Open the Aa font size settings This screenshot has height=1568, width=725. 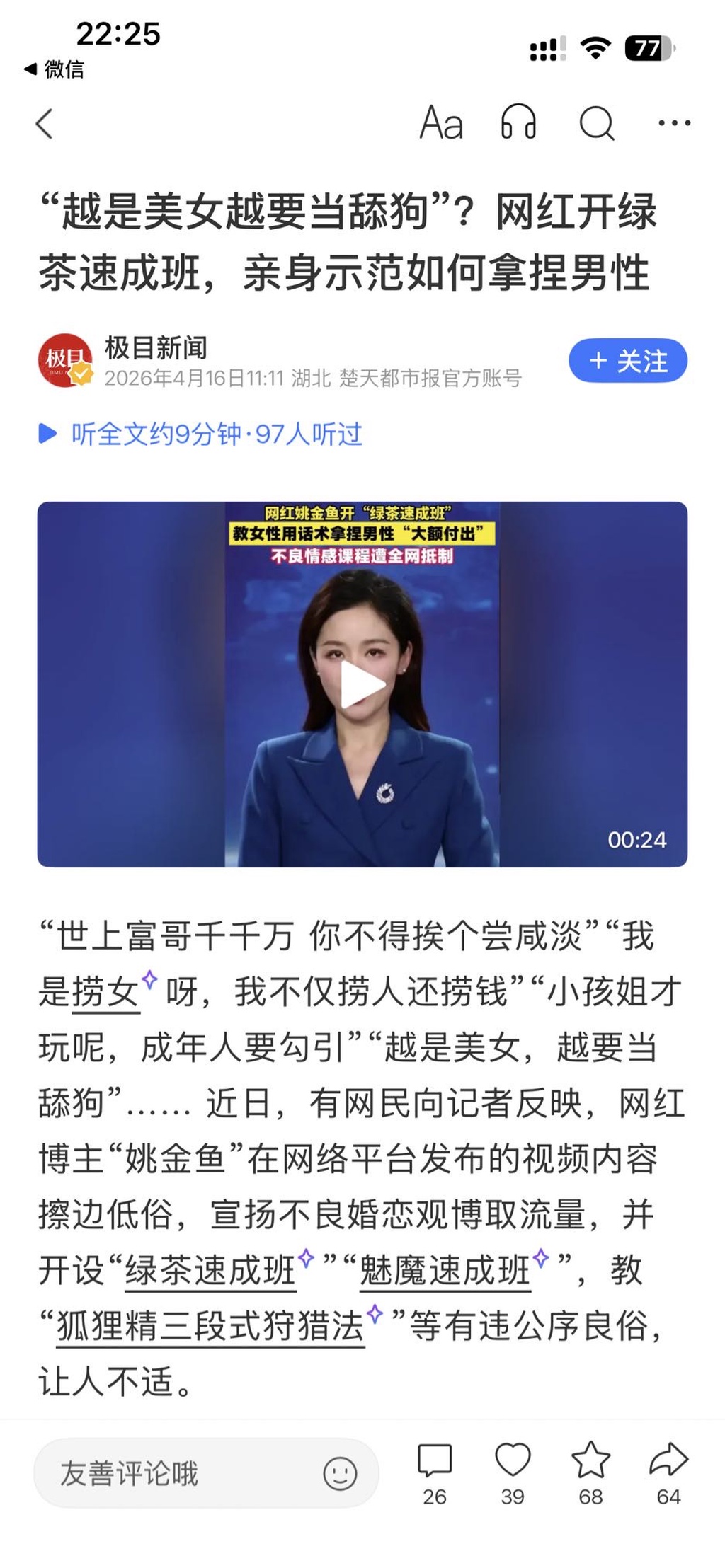tap(441, 123)
